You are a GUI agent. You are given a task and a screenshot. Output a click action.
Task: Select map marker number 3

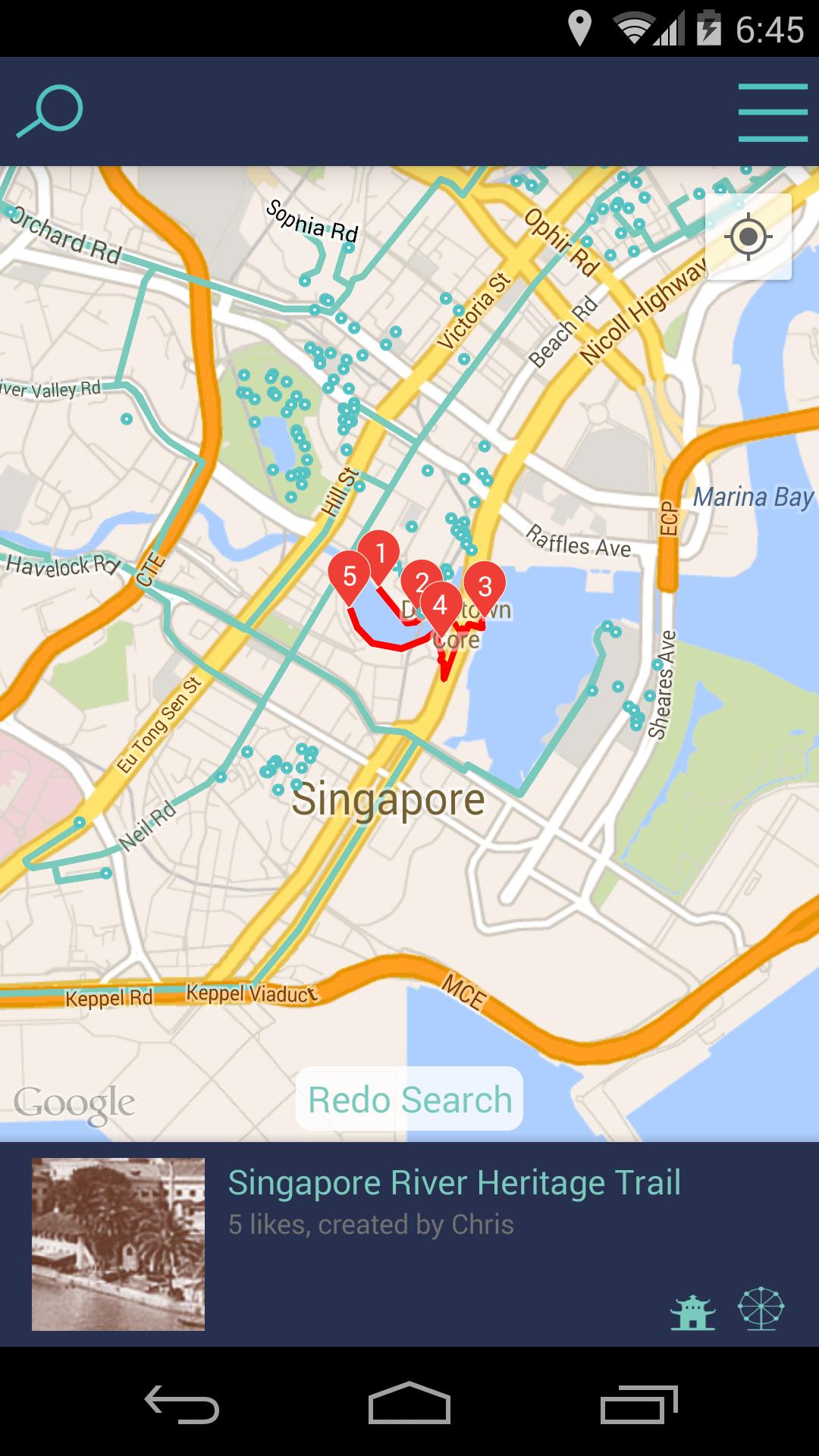[x=485, y=585]
